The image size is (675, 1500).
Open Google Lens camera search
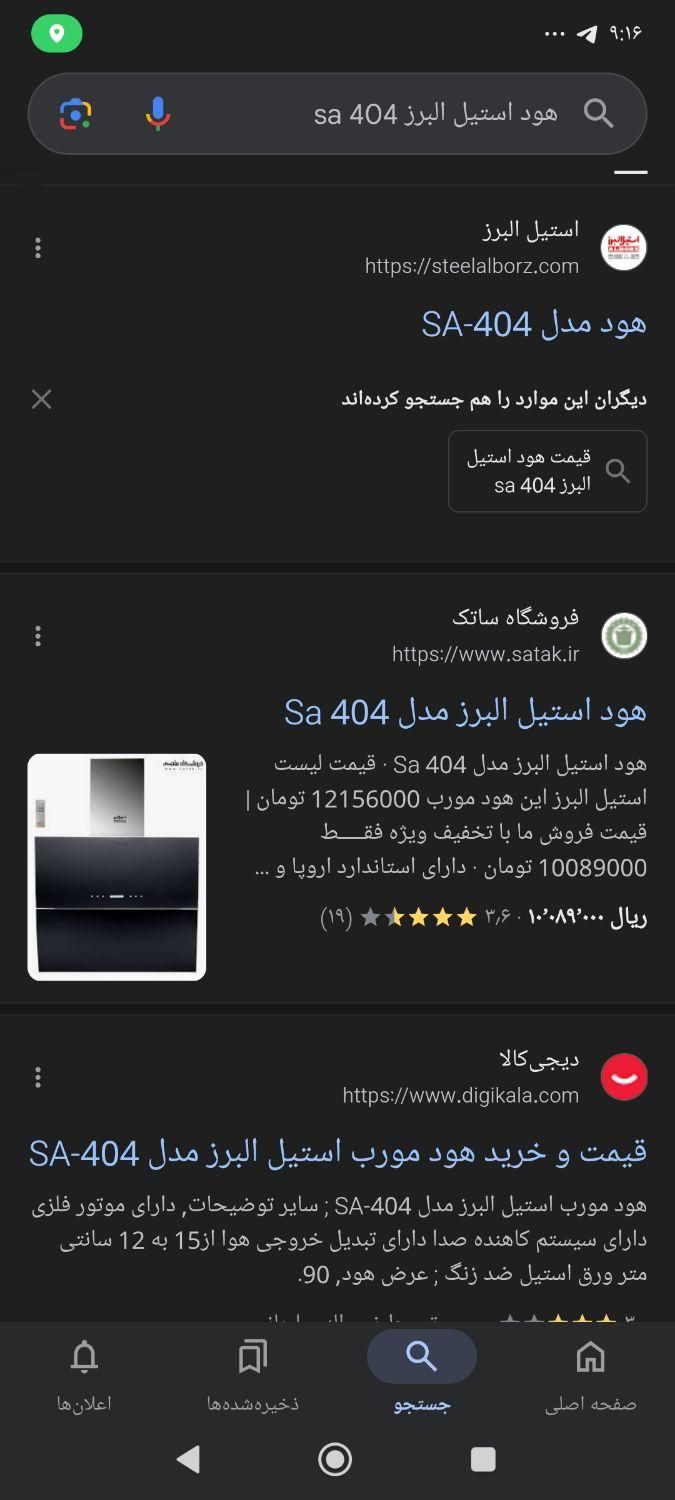(75, 114)
